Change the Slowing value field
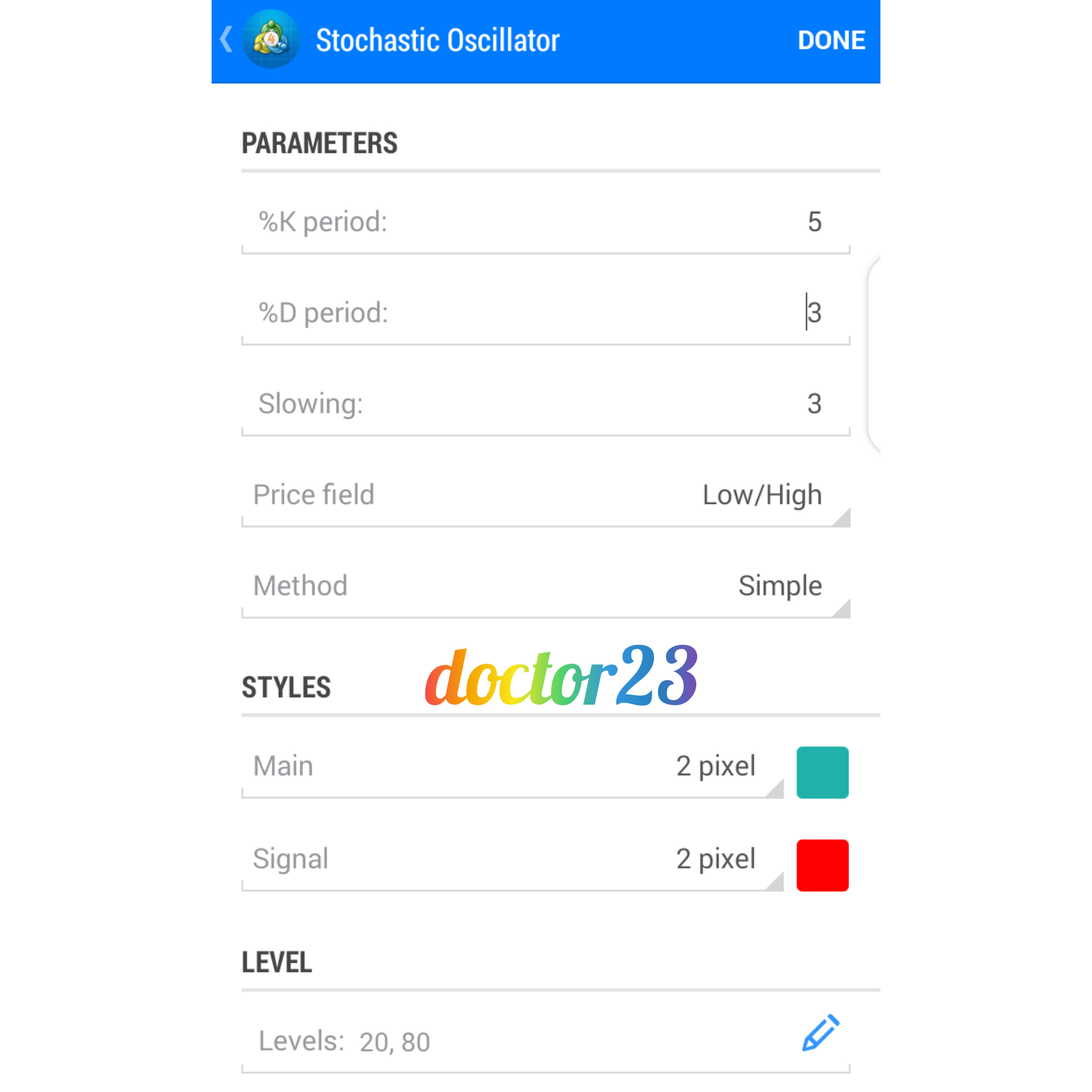 pos(545,404)
